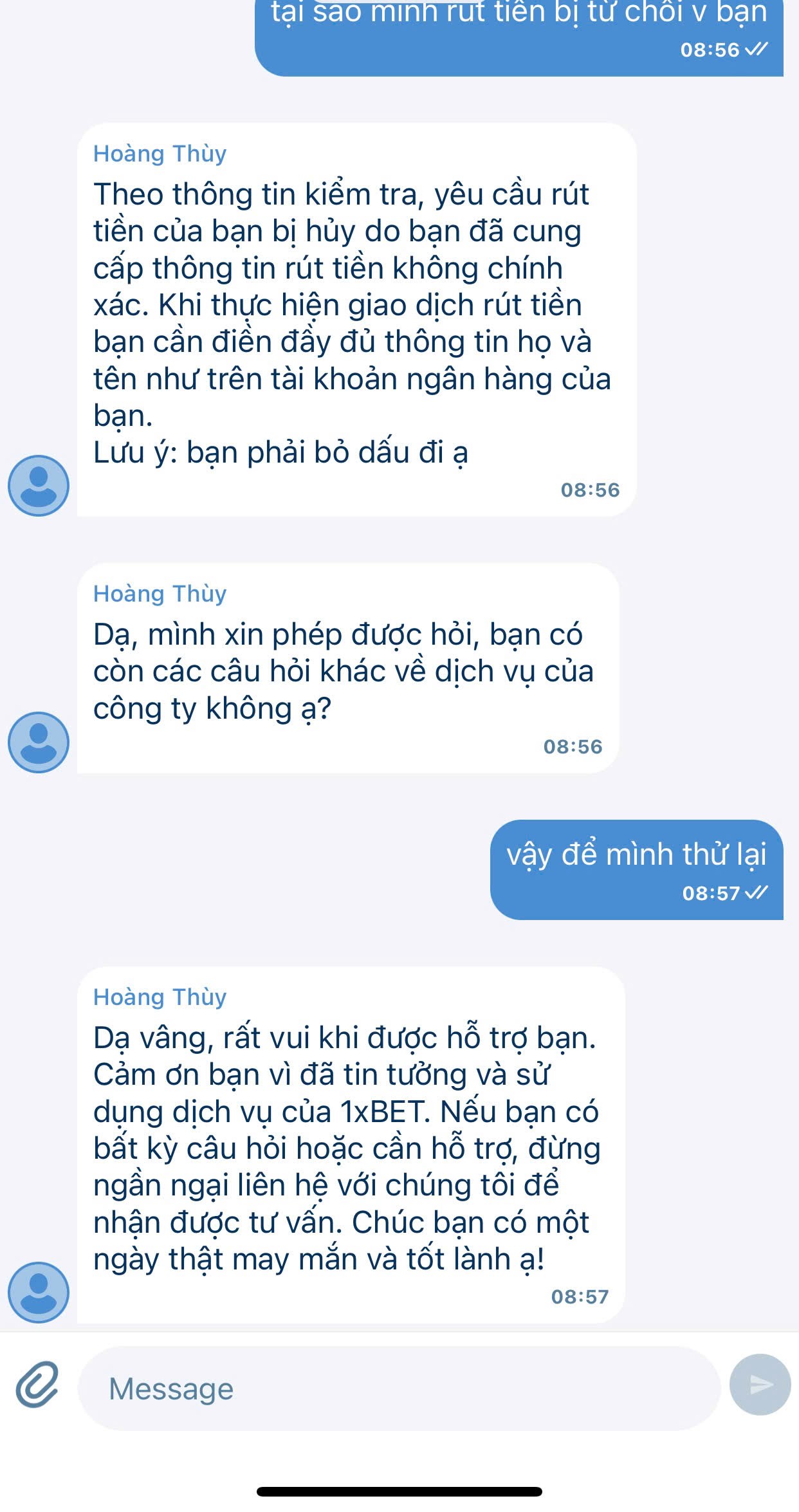Tap the send arrow button
Screen dimensions: 799x1512
tap(760, 1384)
